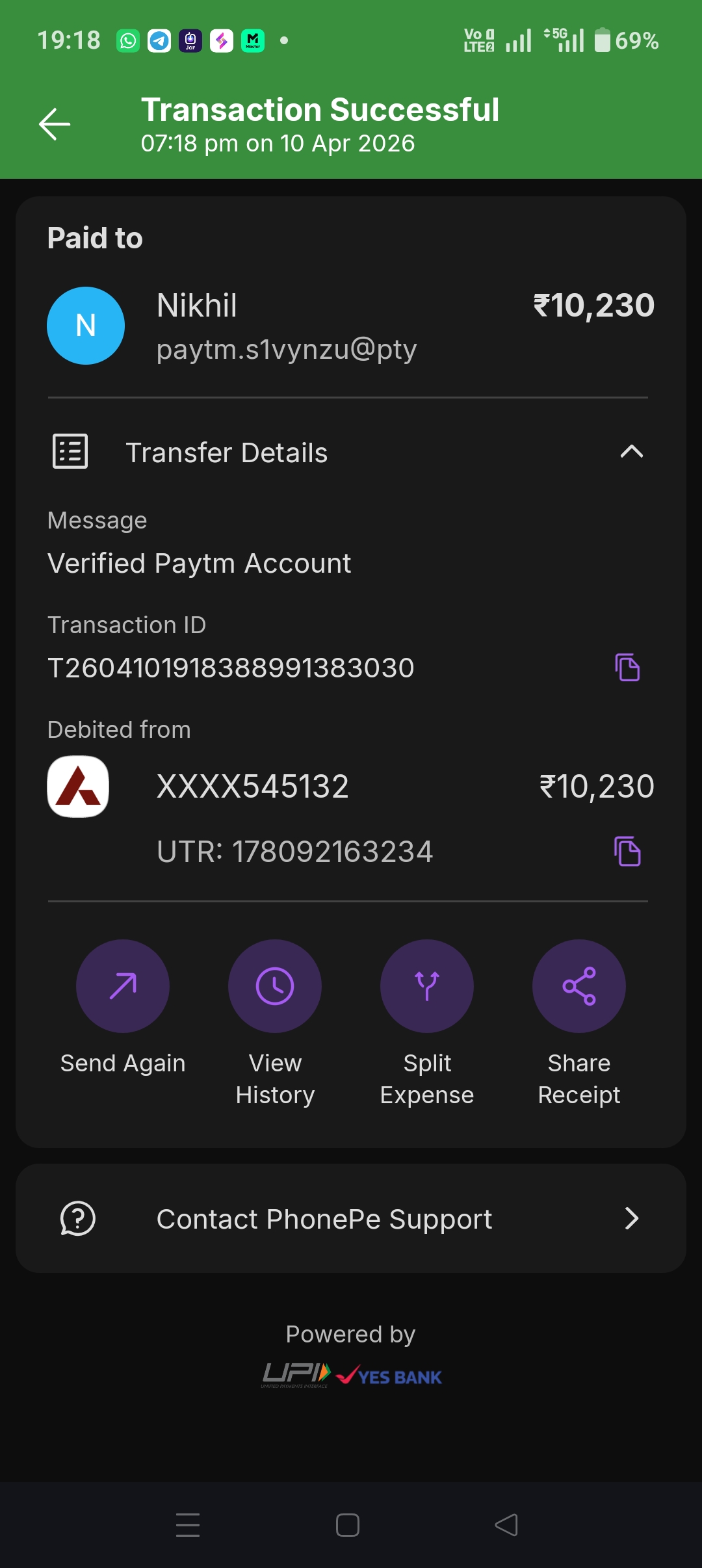The height and width of the screenshot is (1568, 702).
Task: Copy the UTR number
Action: tap(627, 852)
